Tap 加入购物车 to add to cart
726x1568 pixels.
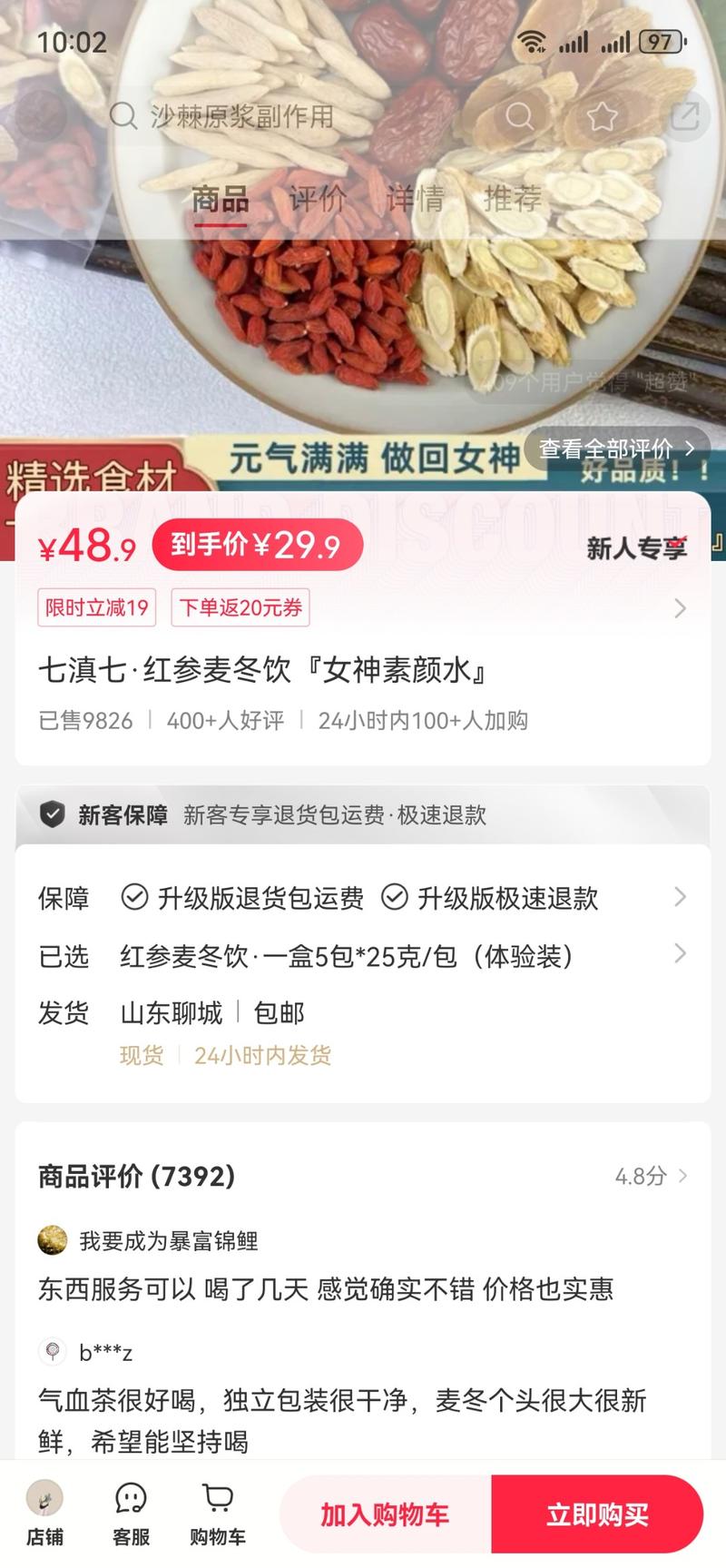385,1514
